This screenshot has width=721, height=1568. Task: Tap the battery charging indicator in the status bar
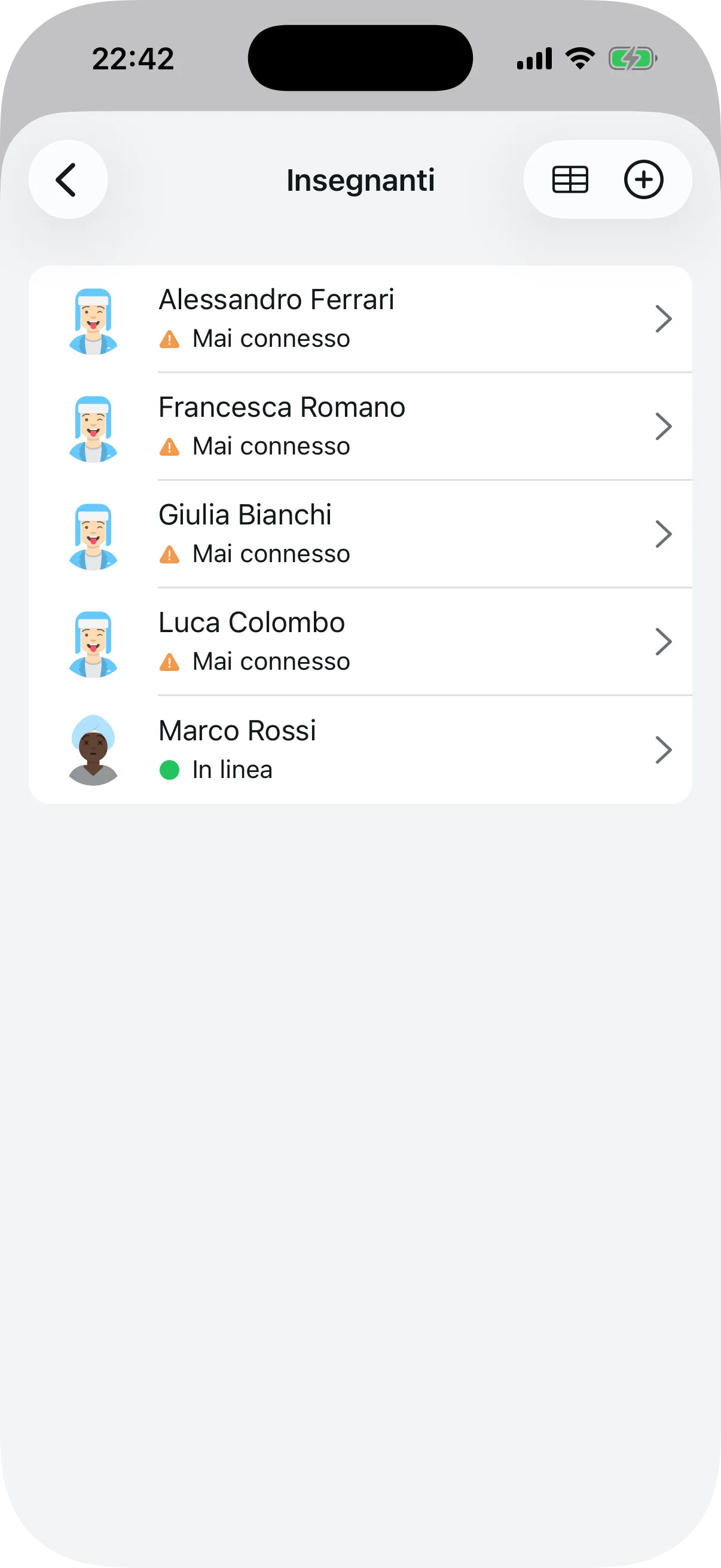[x=633, y=58]
